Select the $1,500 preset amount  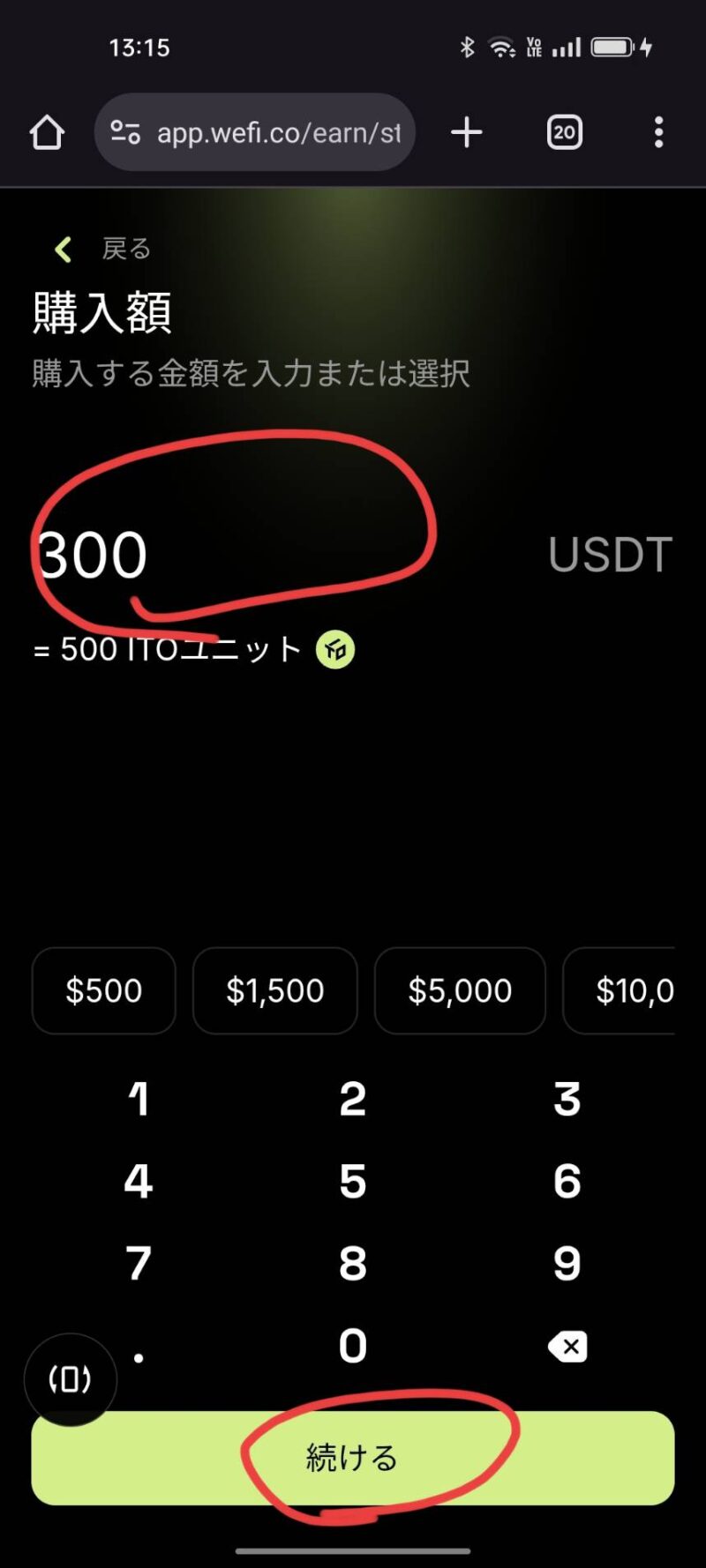275,990
